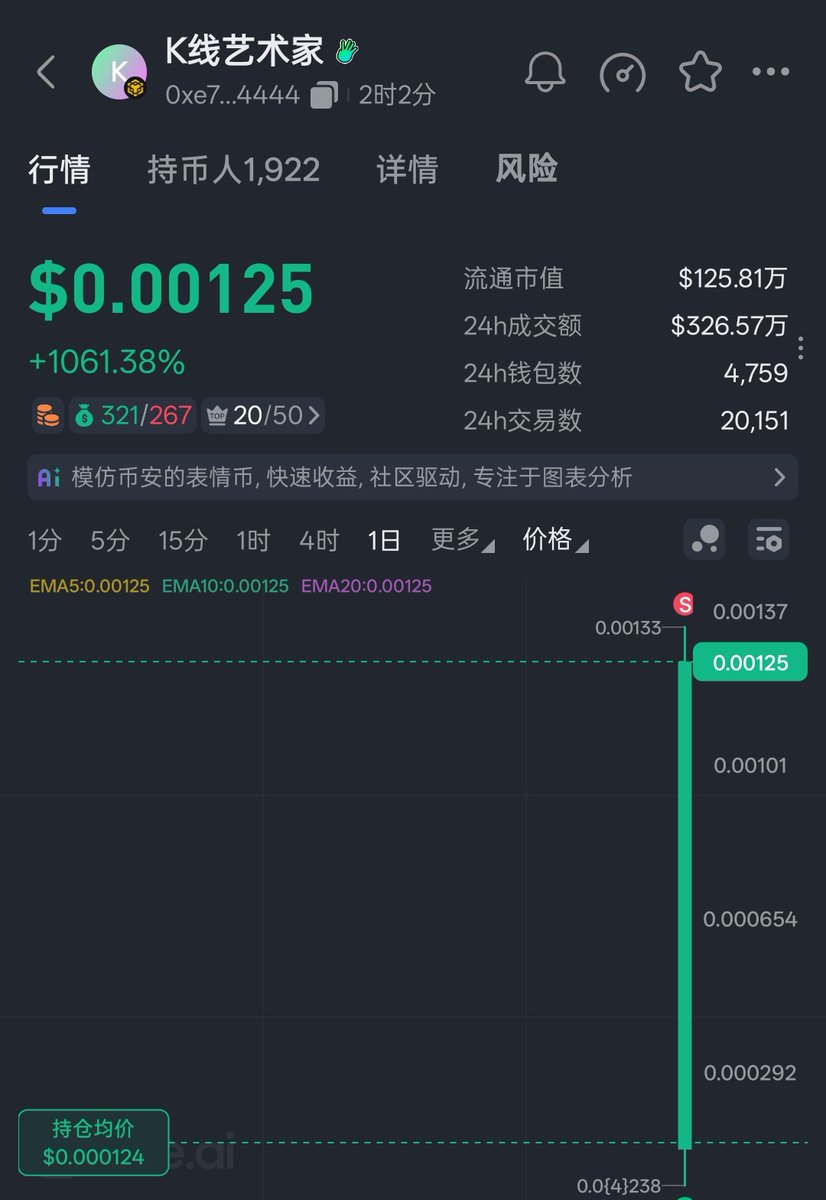Select the 1时 chart interval
826x1200 pixels.
pos(253,541)
